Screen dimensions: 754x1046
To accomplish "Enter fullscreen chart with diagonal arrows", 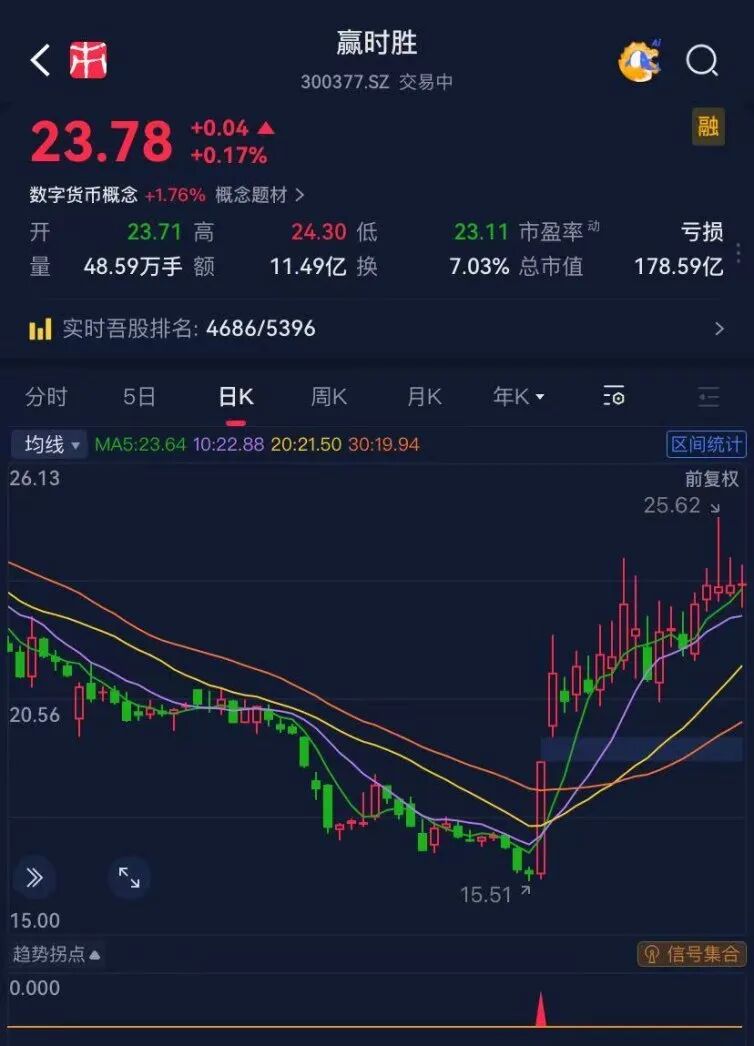I will tap(129, 878).
